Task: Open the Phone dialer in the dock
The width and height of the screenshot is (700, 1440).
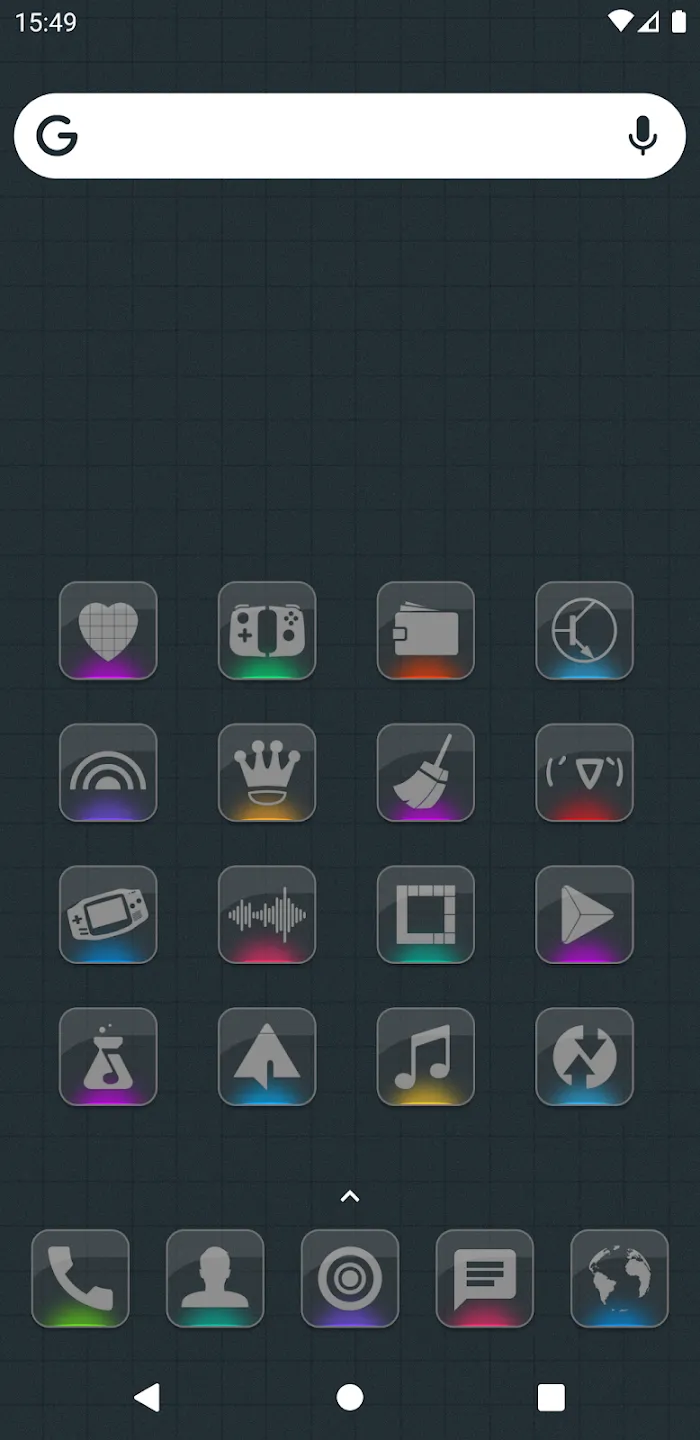Action: pyautogui.click(x=80, y=1278)
